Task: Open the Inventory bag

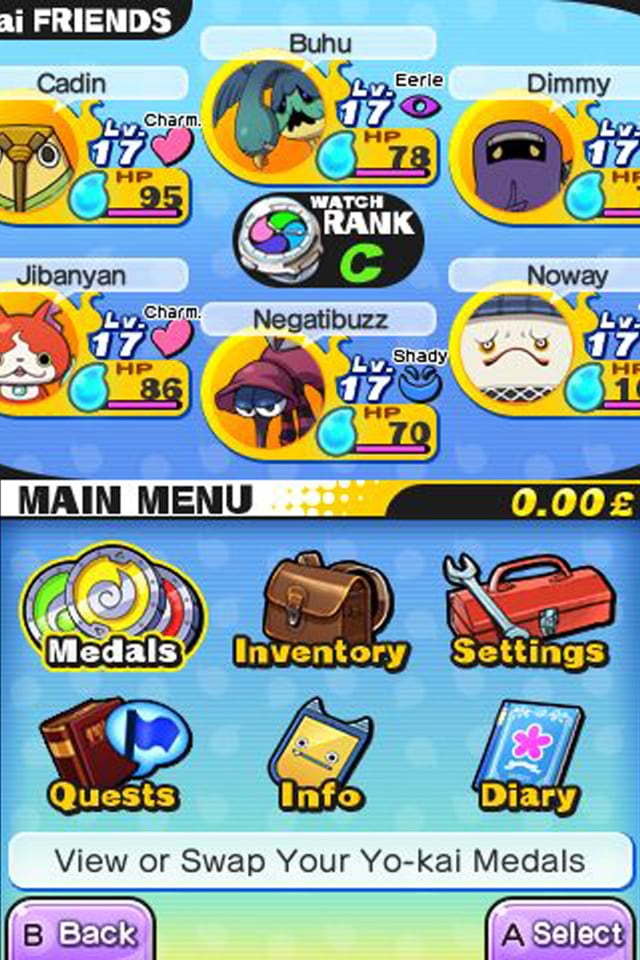Action: point(320,610)
